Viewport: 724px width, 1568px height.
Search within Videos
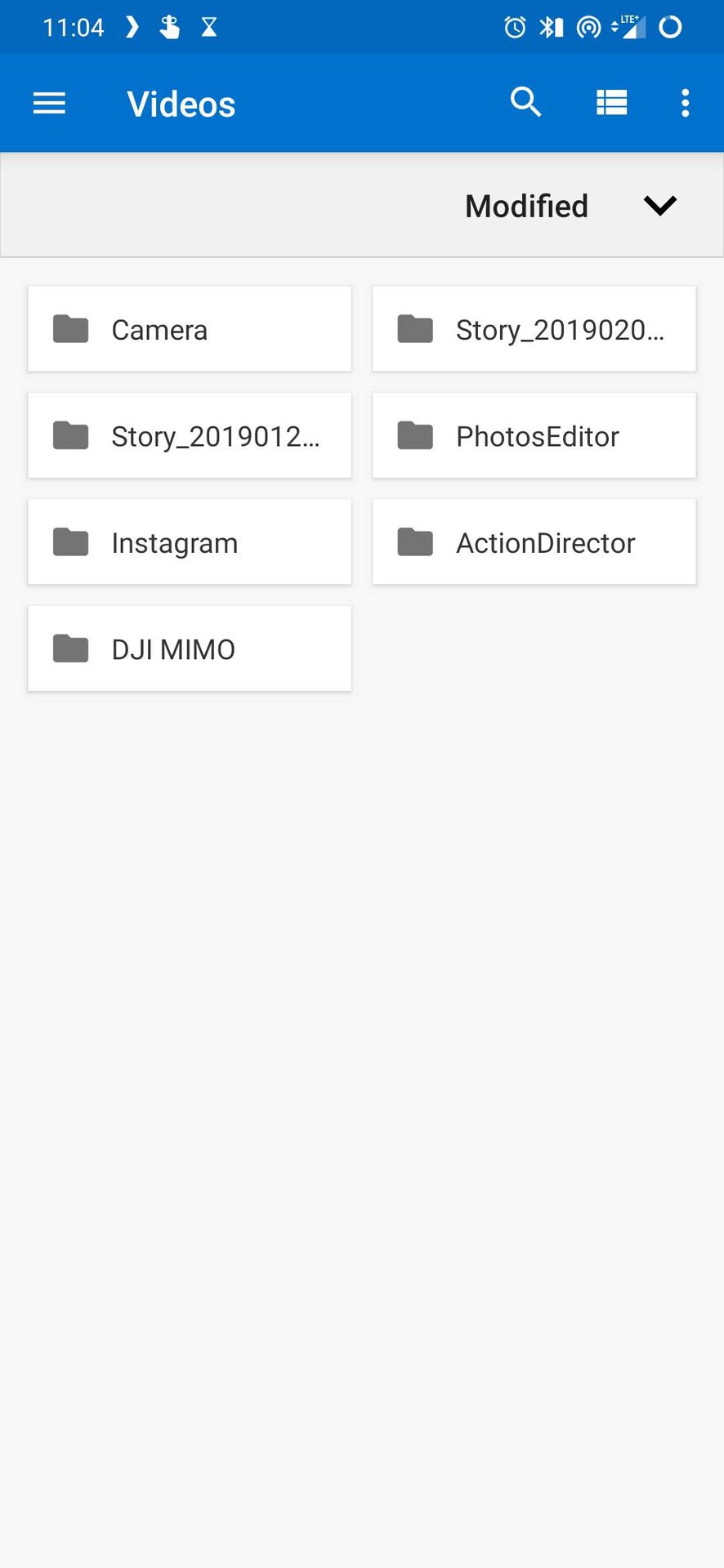[525, 103]
